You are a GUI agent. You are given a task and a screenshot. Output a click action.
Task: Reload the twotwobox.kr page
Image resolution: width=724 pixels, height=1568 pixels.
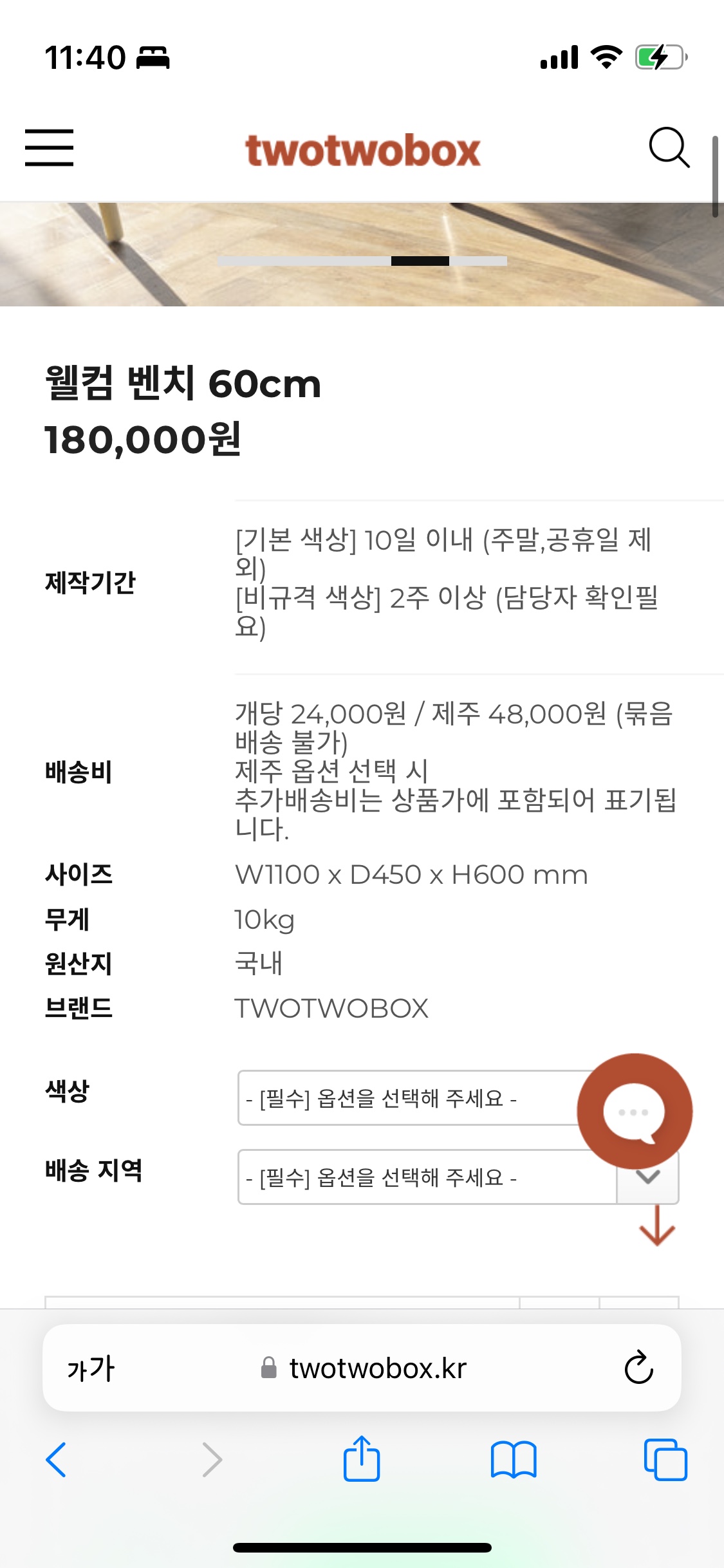click(638, 1368)
